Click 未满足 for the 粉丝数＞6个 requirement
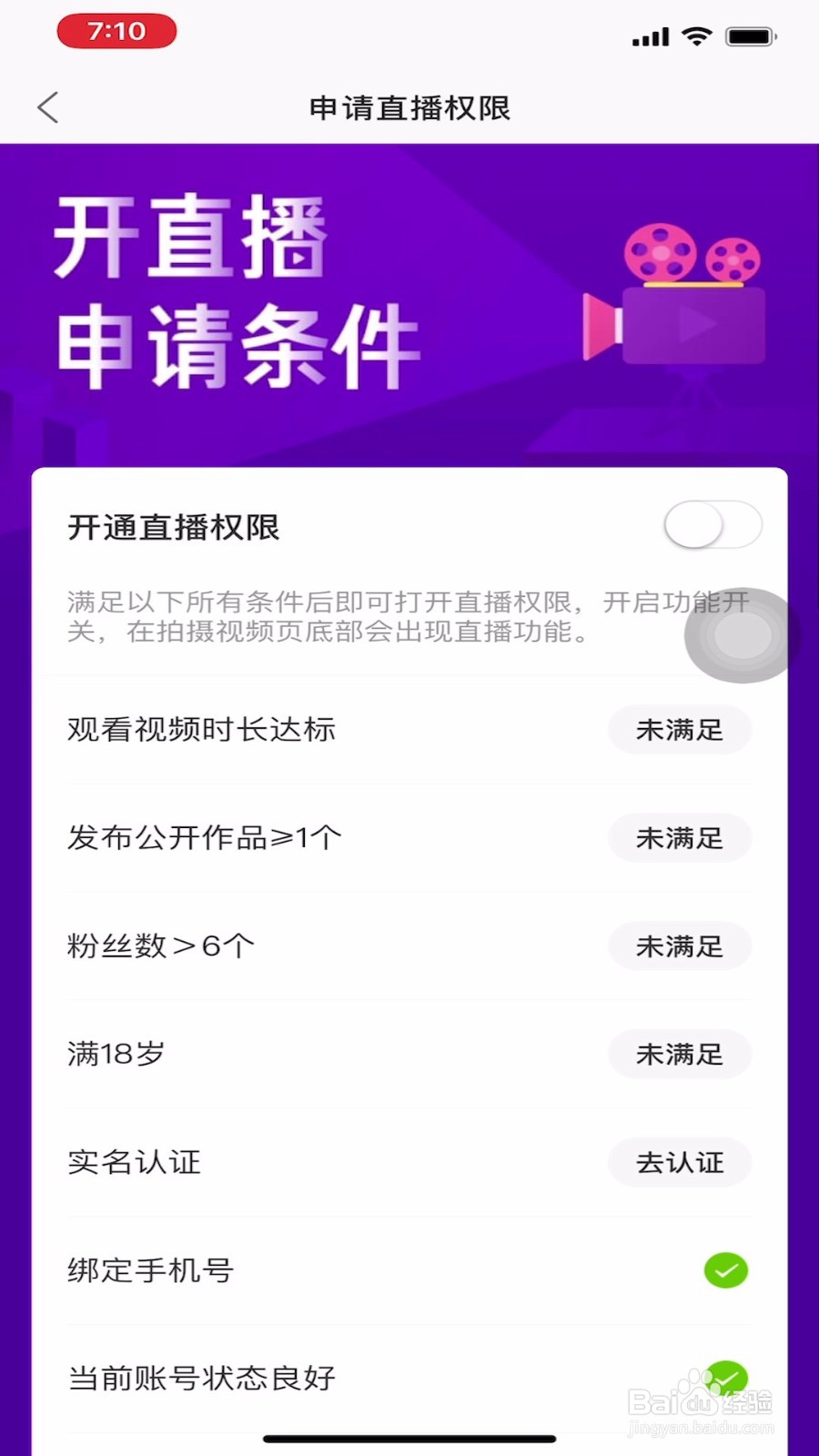 679,946
